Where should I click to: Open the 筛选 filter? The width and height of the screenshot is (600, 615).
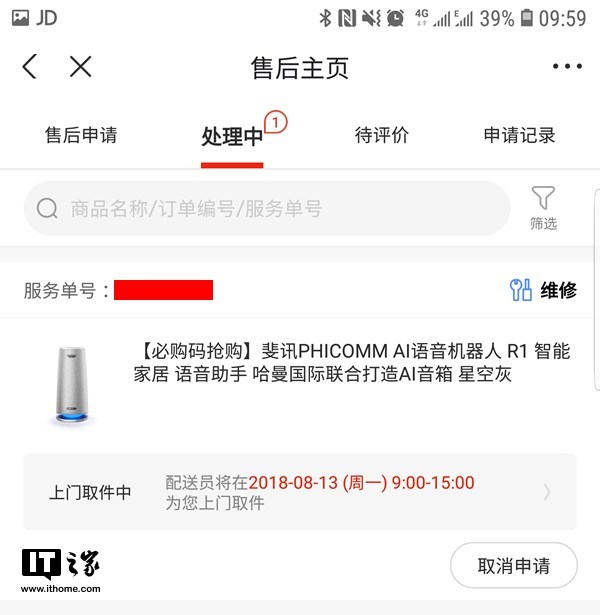[543, 208]
